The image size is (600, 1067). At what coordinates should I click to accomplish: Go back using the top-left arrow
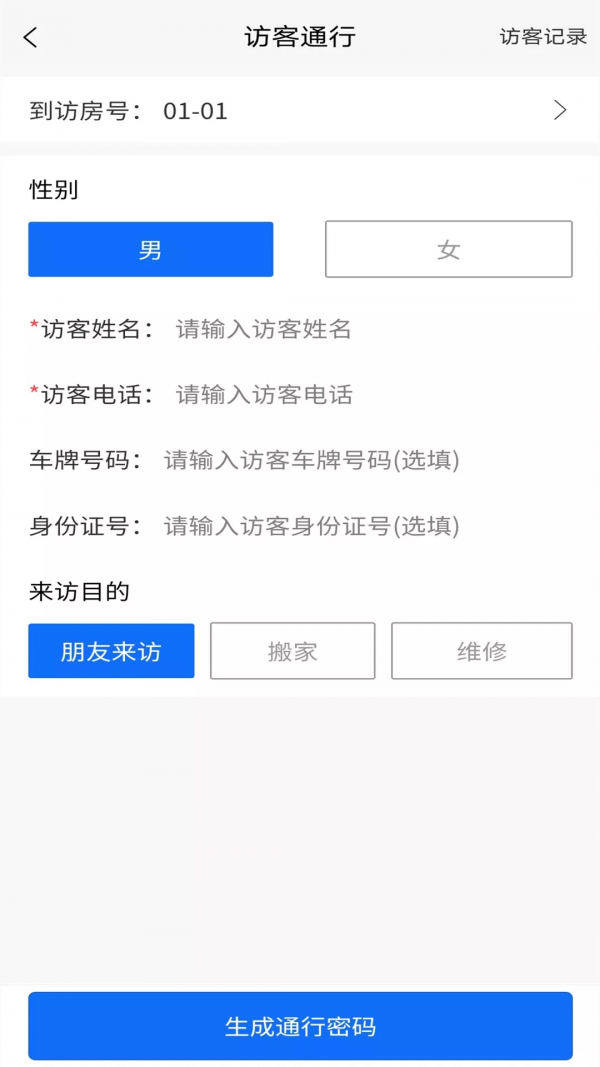coord(31,38)
